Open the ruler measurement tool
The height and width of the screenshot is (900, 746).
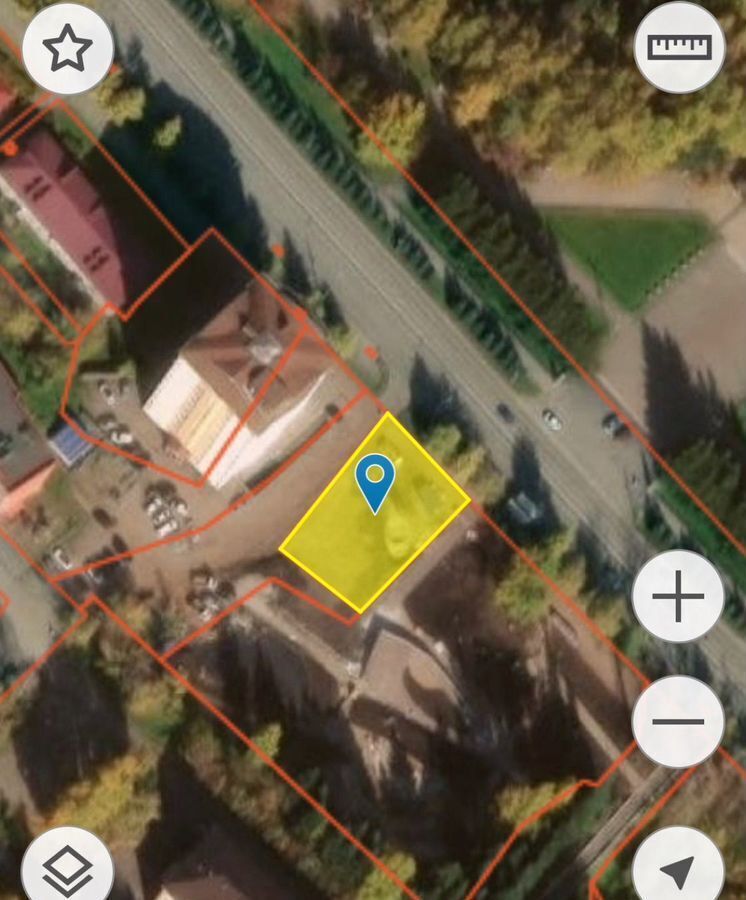click(x=679, y=48)
